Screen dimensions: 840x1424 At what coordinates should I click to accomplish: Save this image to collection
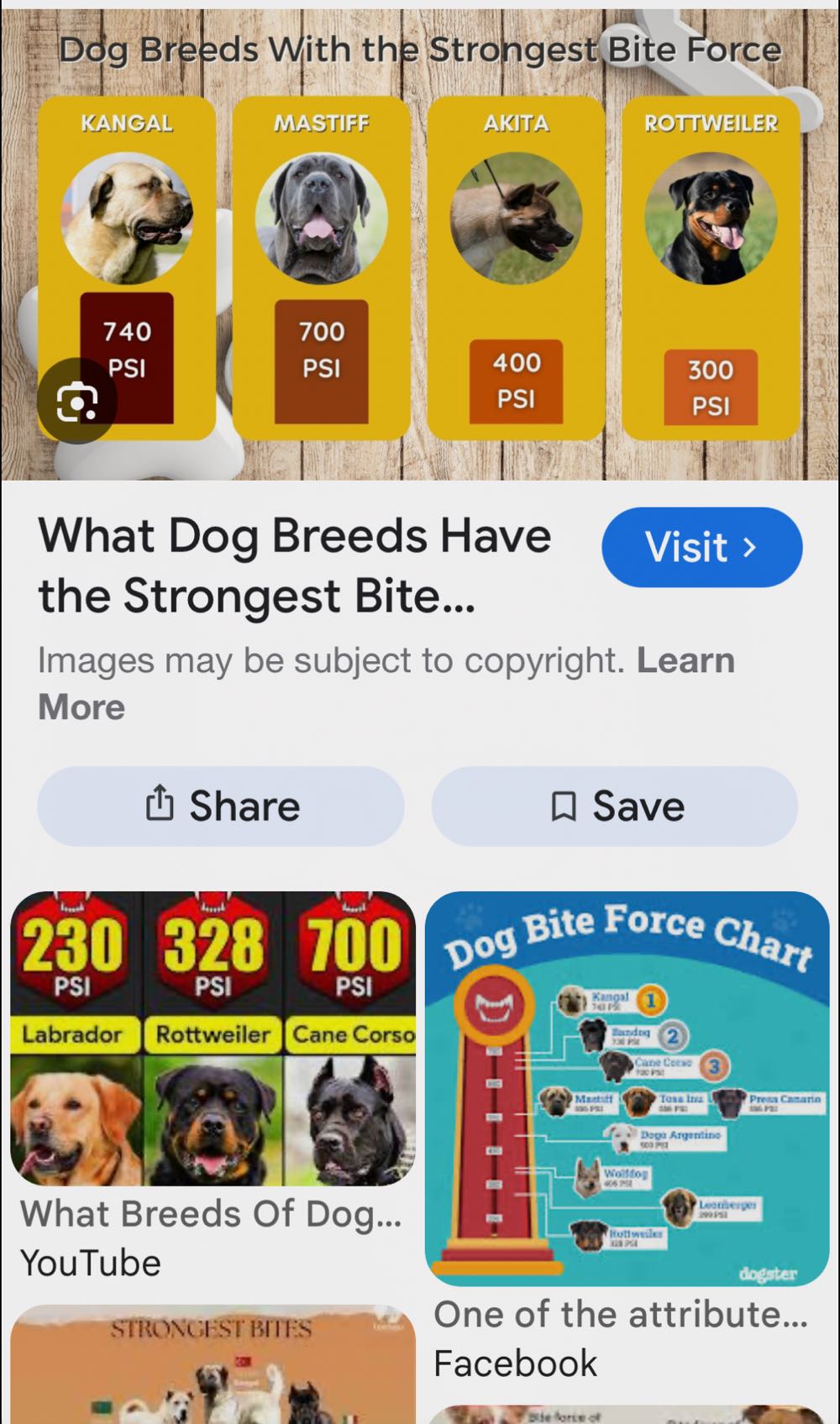[x=615, y=807]
